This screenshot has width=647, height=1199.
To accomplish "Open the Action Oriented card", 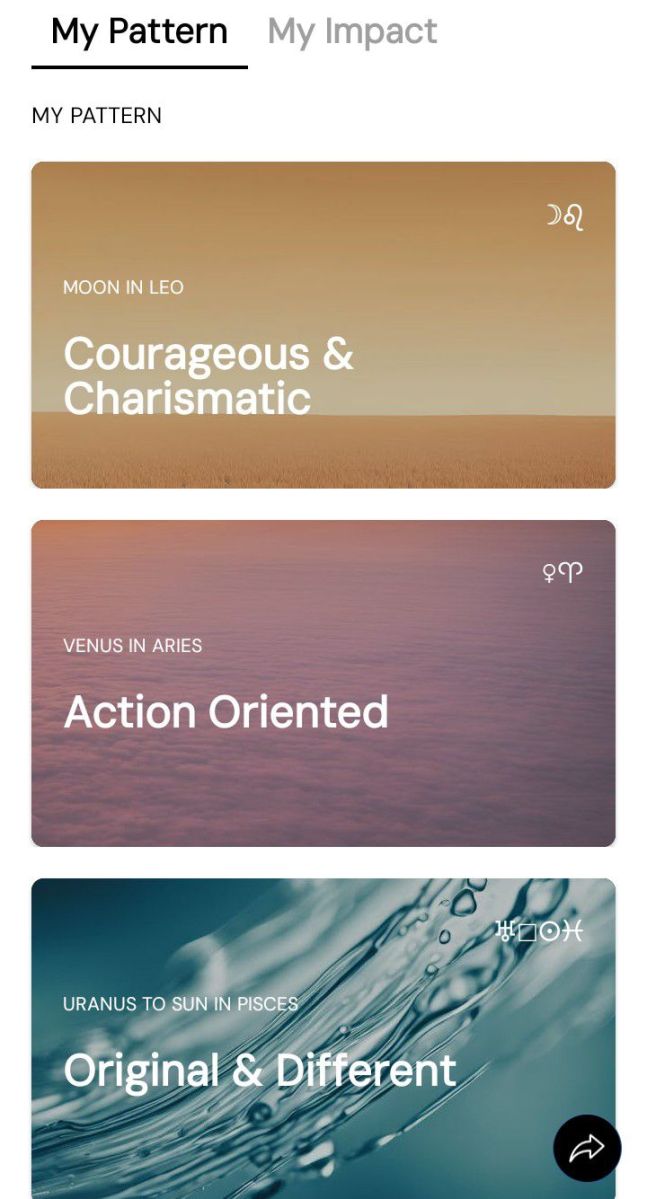I will tap(323, 683).
